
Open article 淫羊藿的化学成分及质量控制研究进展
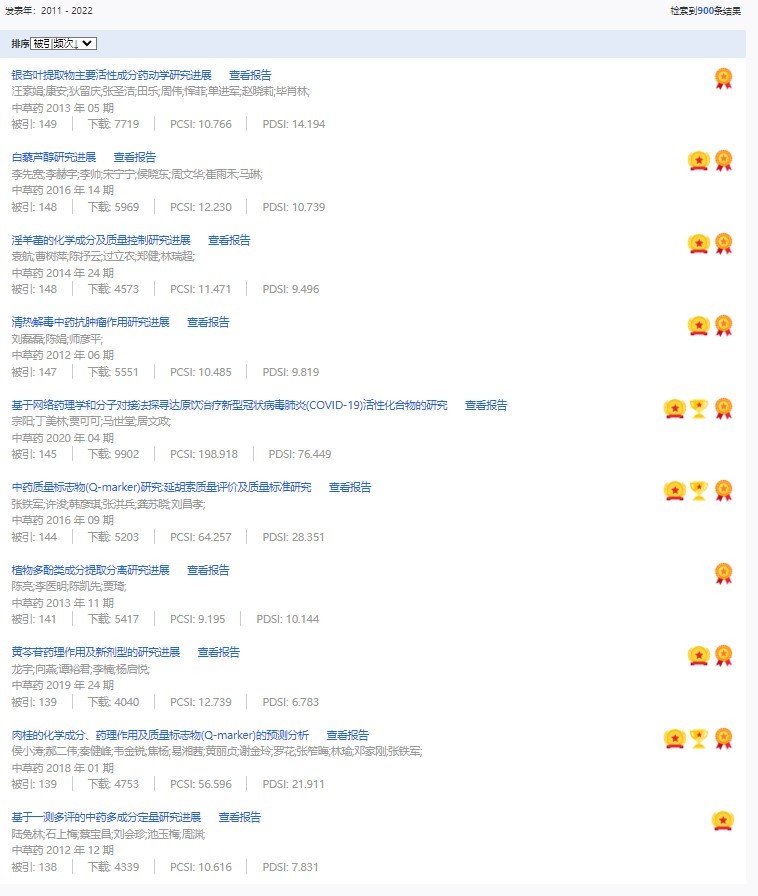101,240
